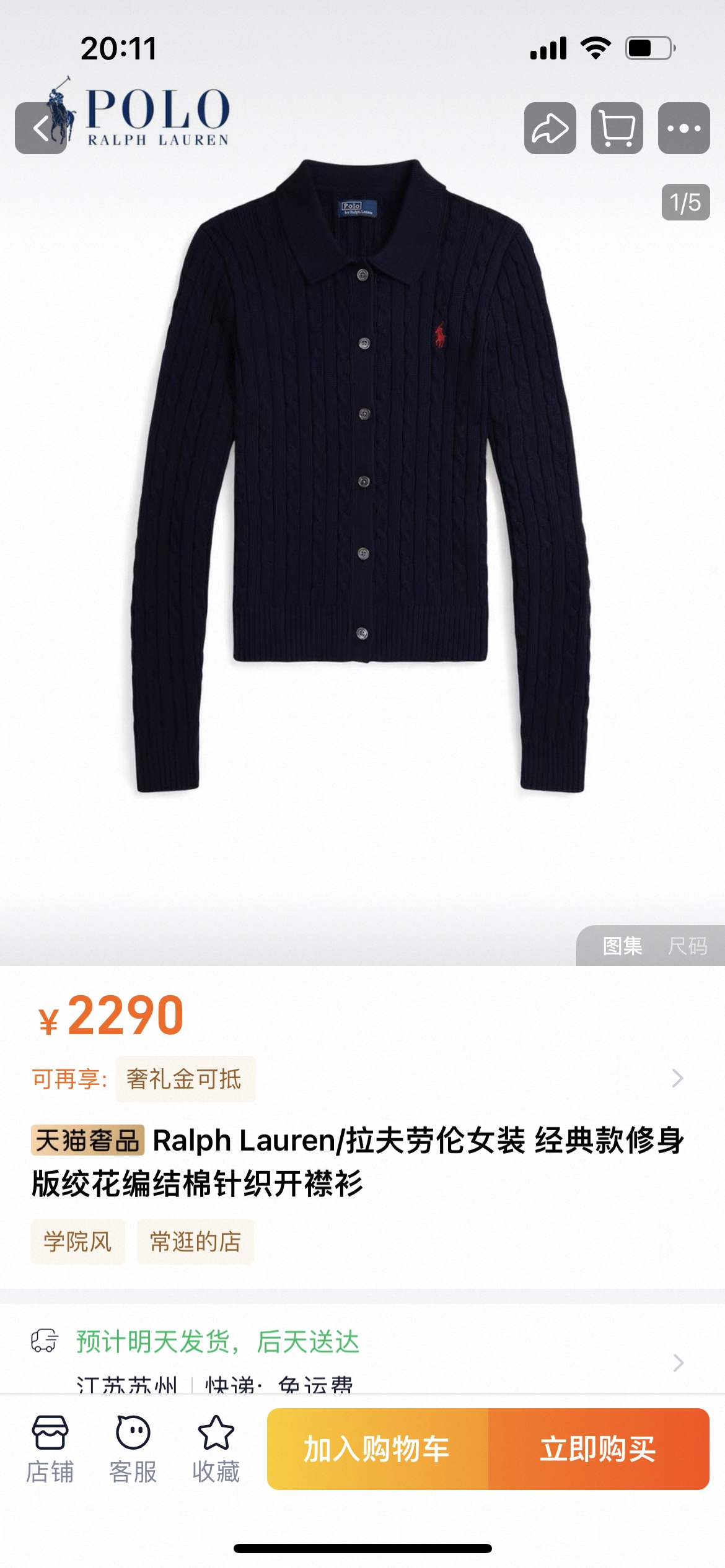Open delivery details for 预计明天发货

(678, 1362)
